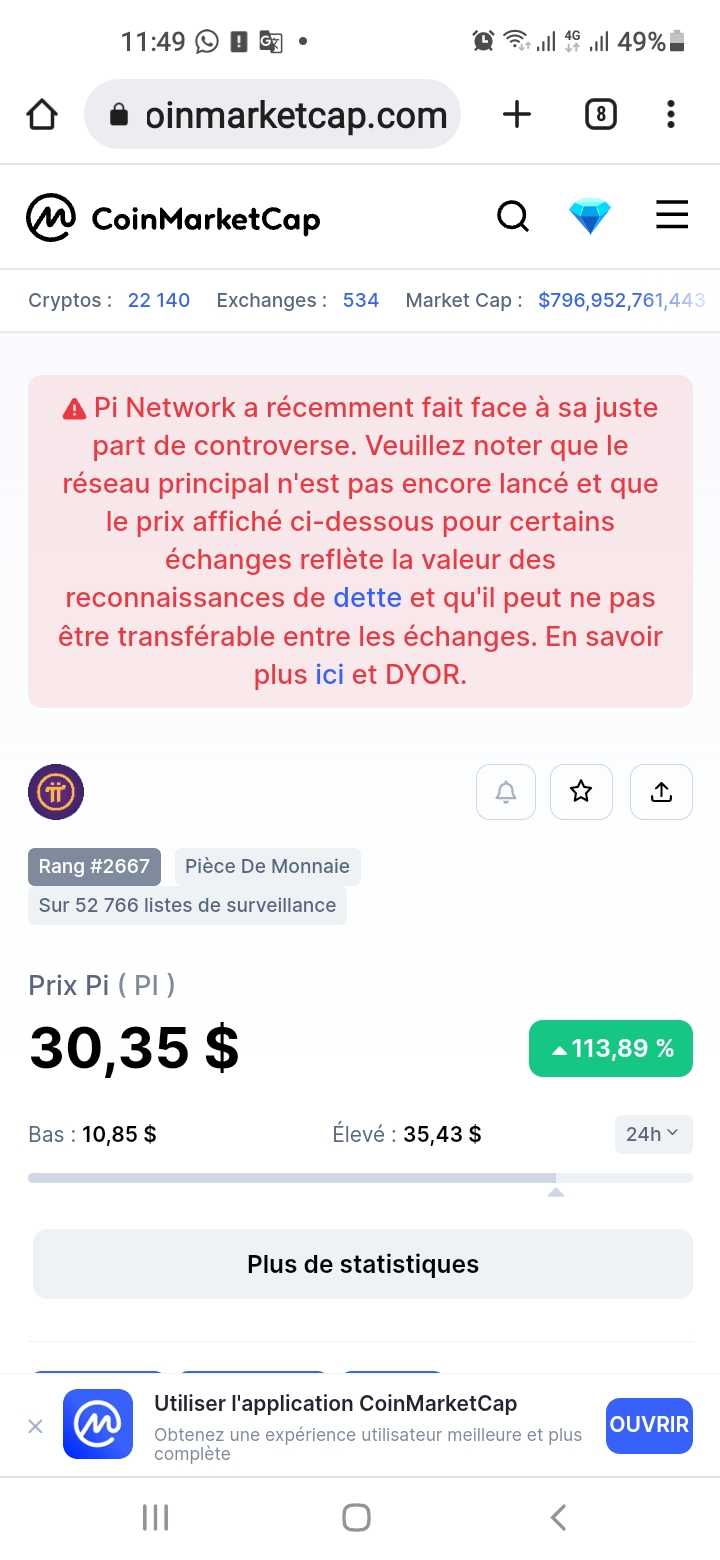Tap OUVRIR to open the app
Image resolution: width=720 pixels, height=1560 pixels.
[649, 1425]
